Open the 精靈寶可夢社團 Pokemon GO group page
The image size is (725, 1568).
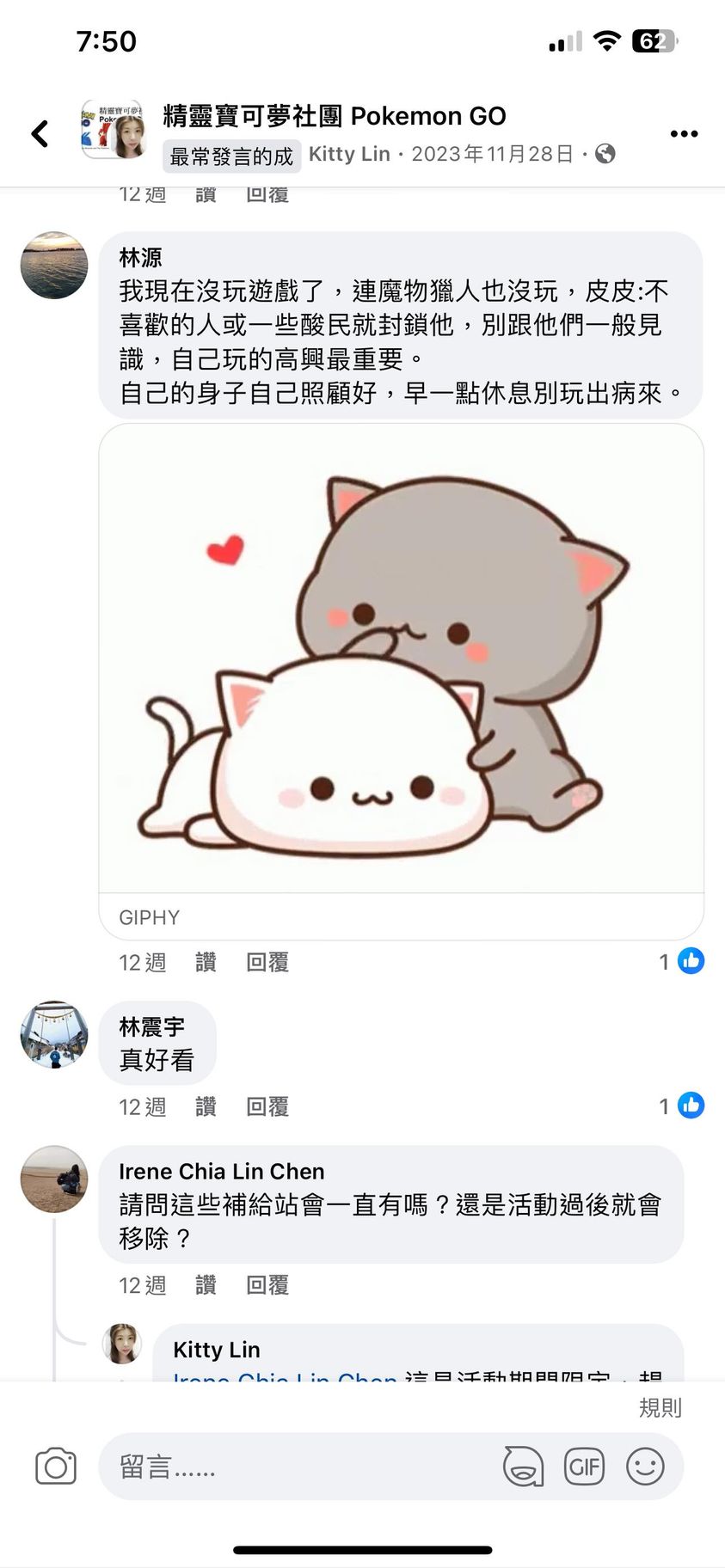click(x=334, y=116)
